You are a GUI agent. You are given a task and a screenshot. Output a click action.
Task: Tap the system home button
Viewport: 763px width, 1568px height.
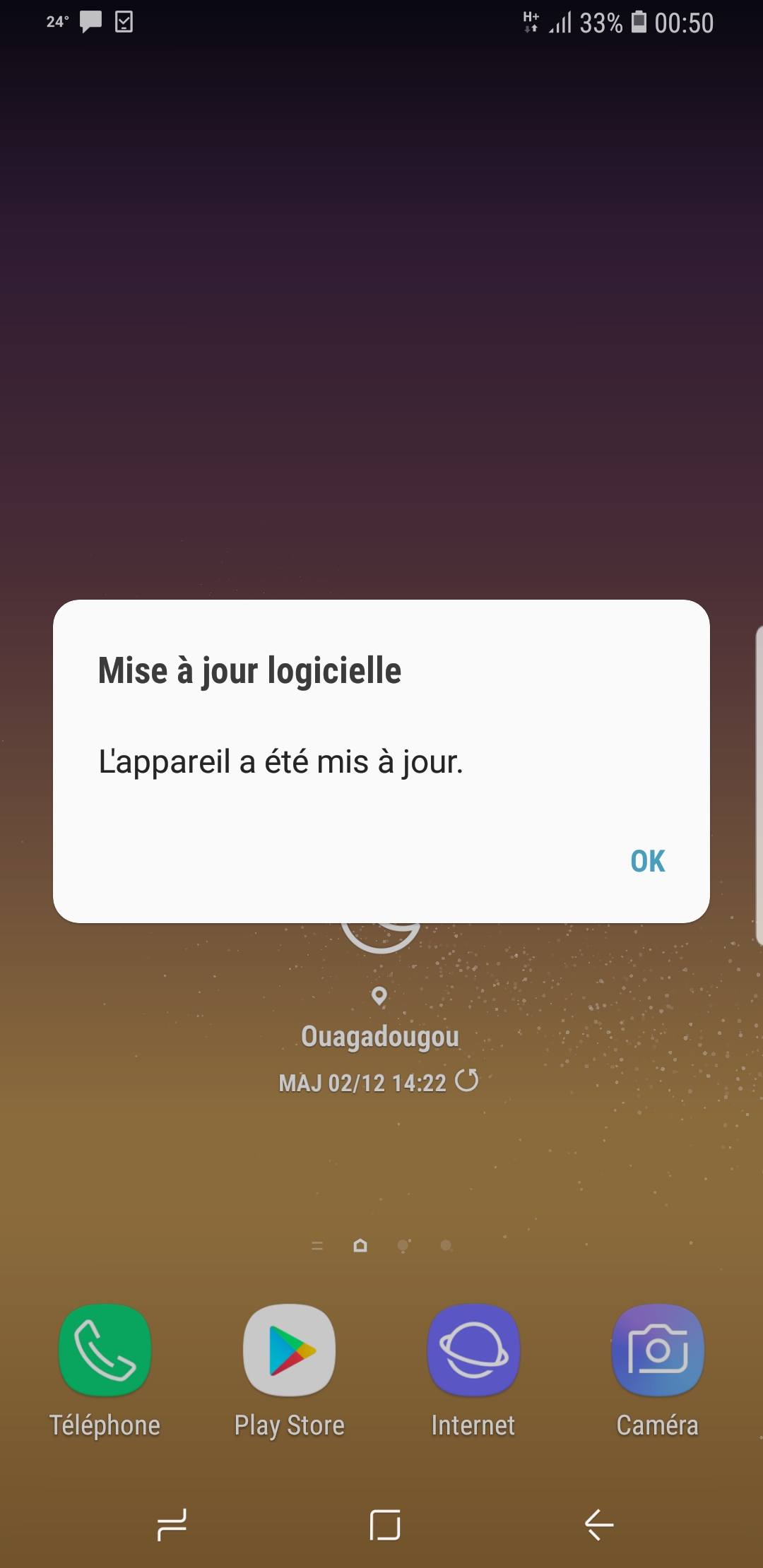[385, 1524]
